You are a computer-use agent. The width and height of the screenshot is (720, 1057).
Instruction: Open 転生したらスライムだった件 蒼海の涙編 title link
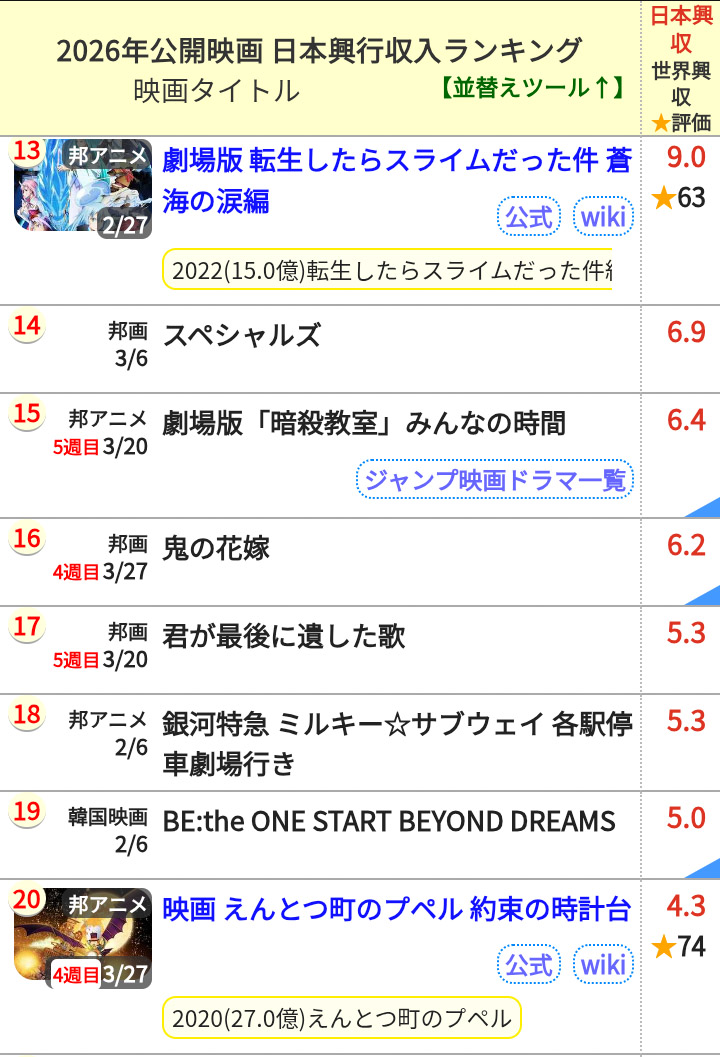pos(396,179)
